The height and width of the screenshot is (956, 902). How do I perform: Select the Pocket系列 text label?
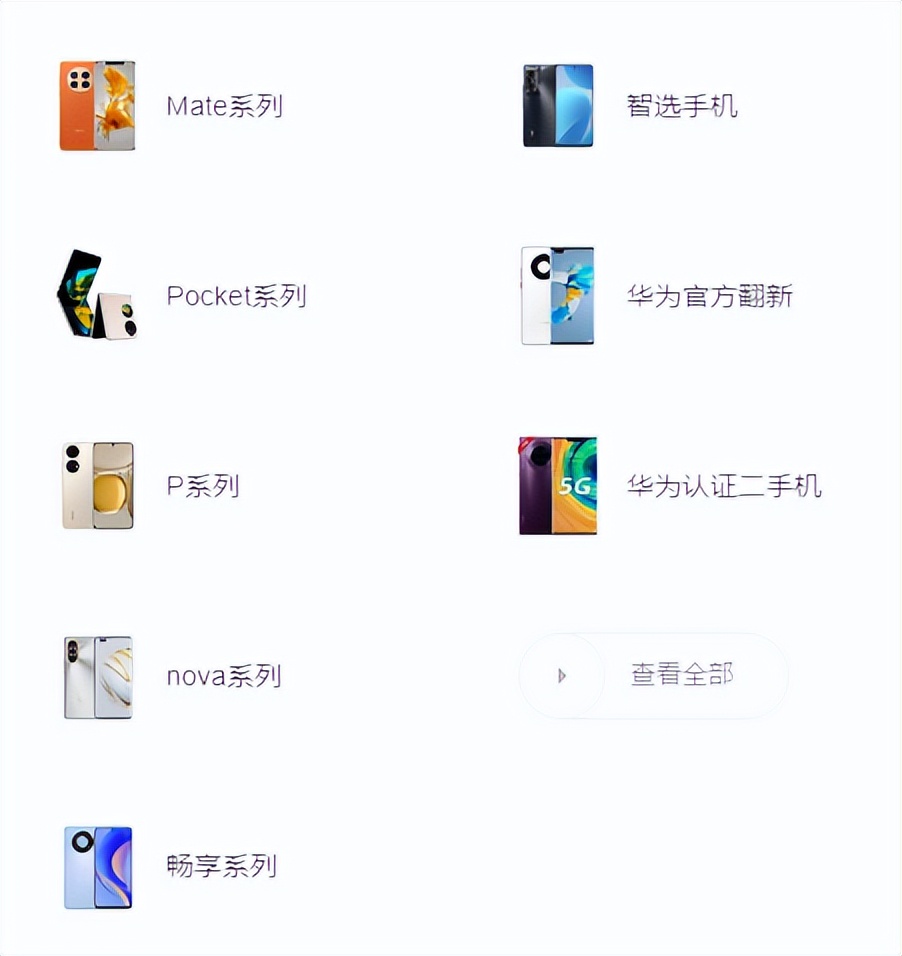pyautogui.click(x=236, y=296)
